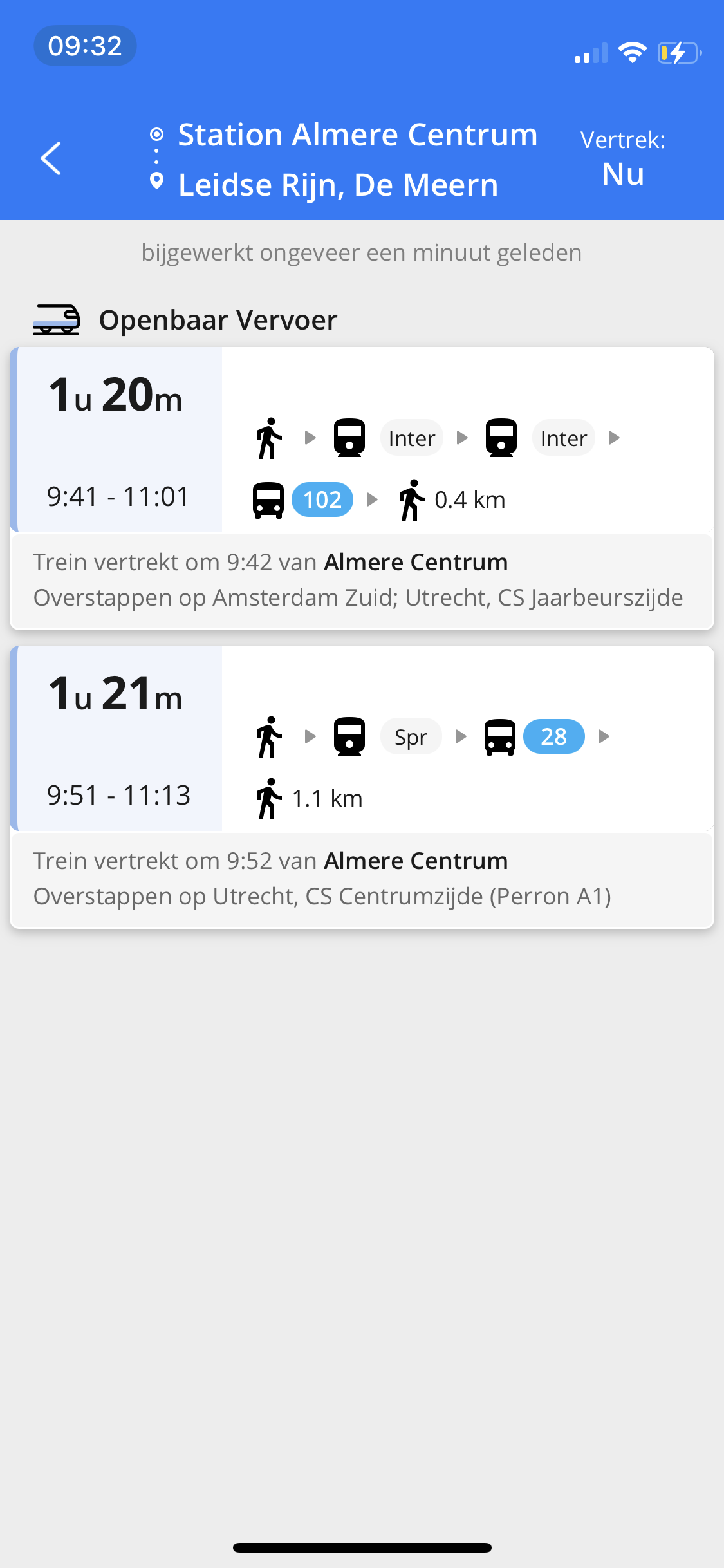Change departure time via Vertrek: Nu
724x1568 pixels.
(622, 158)
